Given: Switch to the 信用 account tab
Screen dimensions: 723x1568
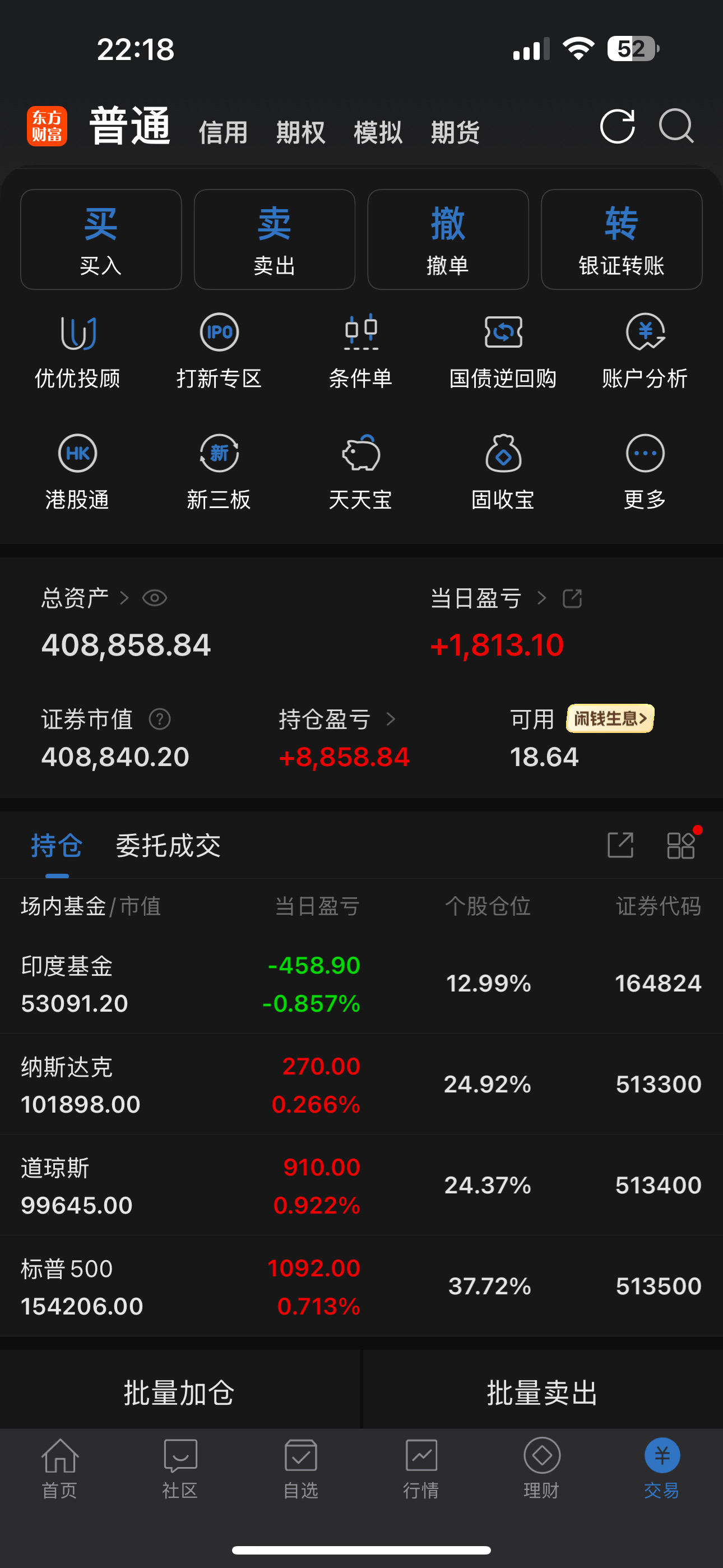Looking at the screenshot, I should pyautogui.click(x=224, y=132).
